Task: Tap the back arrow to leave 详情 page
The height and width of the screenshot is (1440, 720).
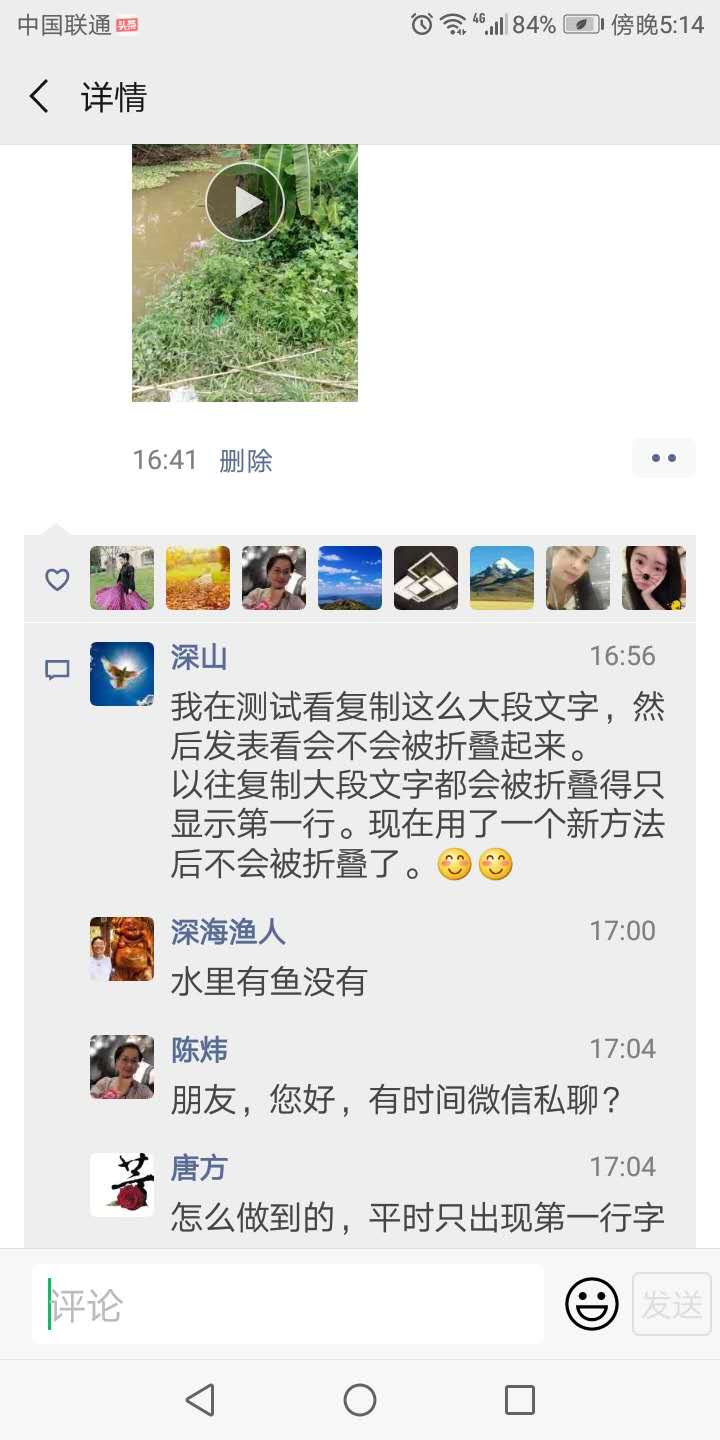Action: [38, 96]
